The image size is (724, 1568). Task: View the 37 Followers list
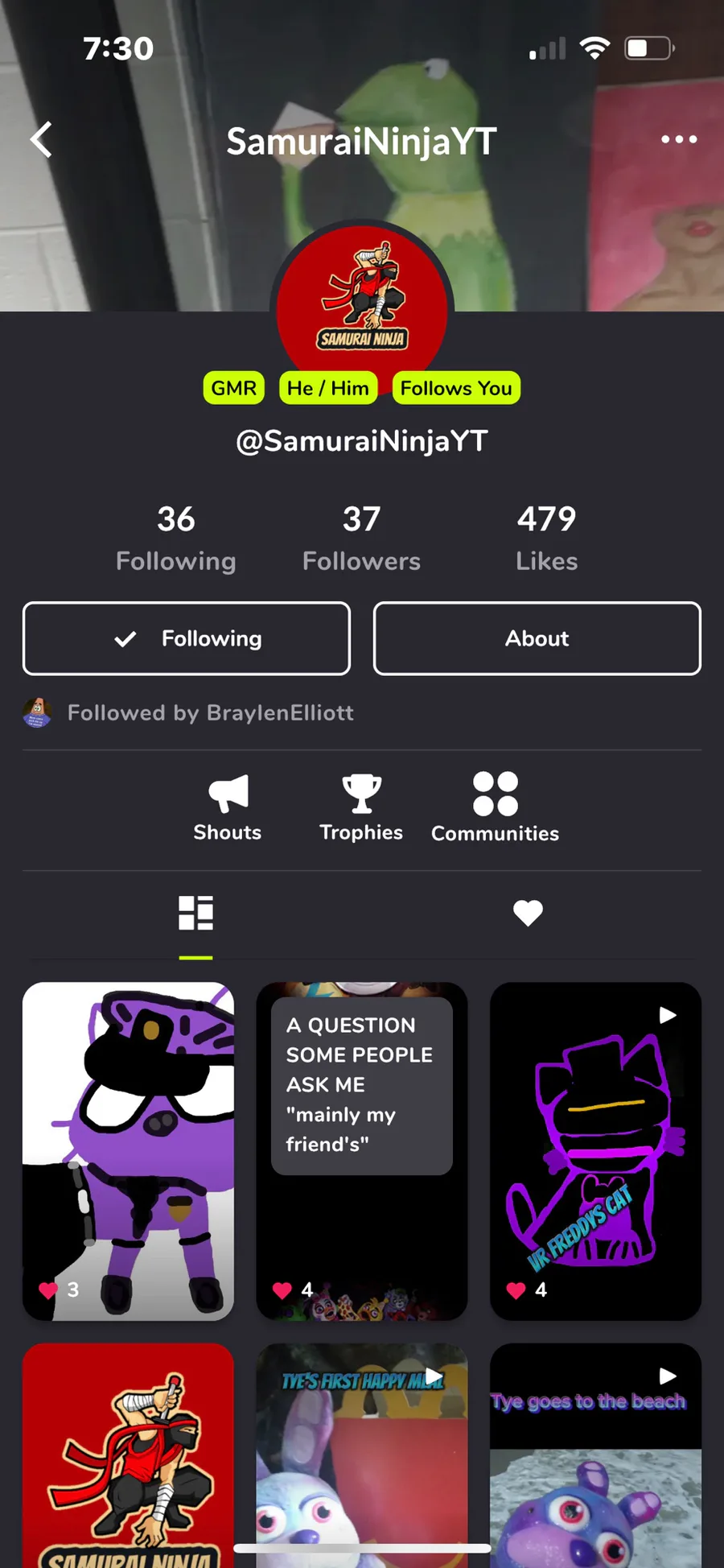pyautogui.click(x=361, y=537)
